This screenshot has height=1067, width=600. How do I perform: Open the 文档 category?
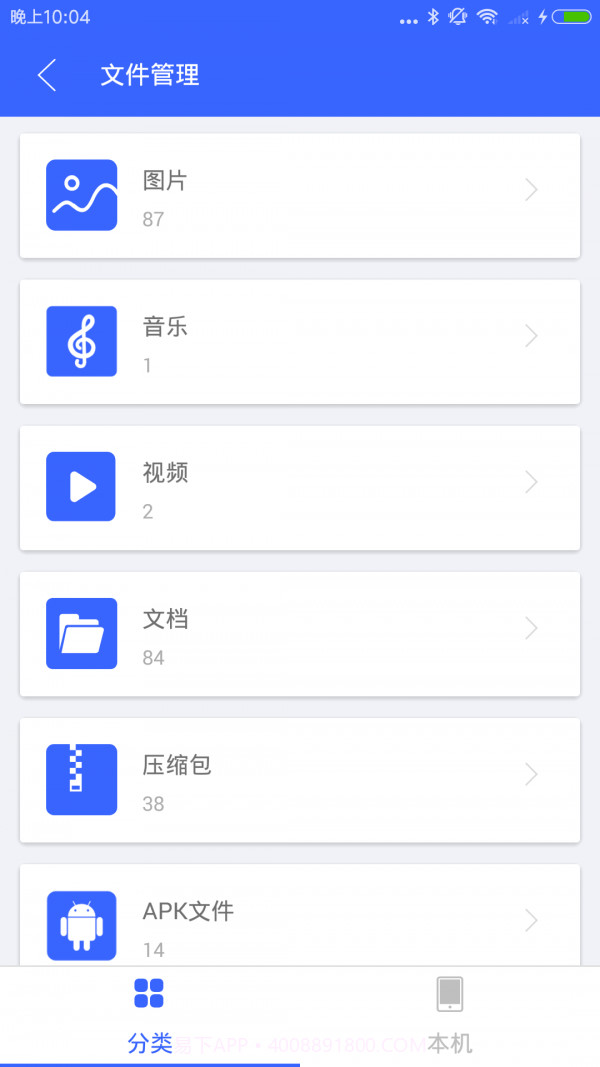tap(300, 634)
